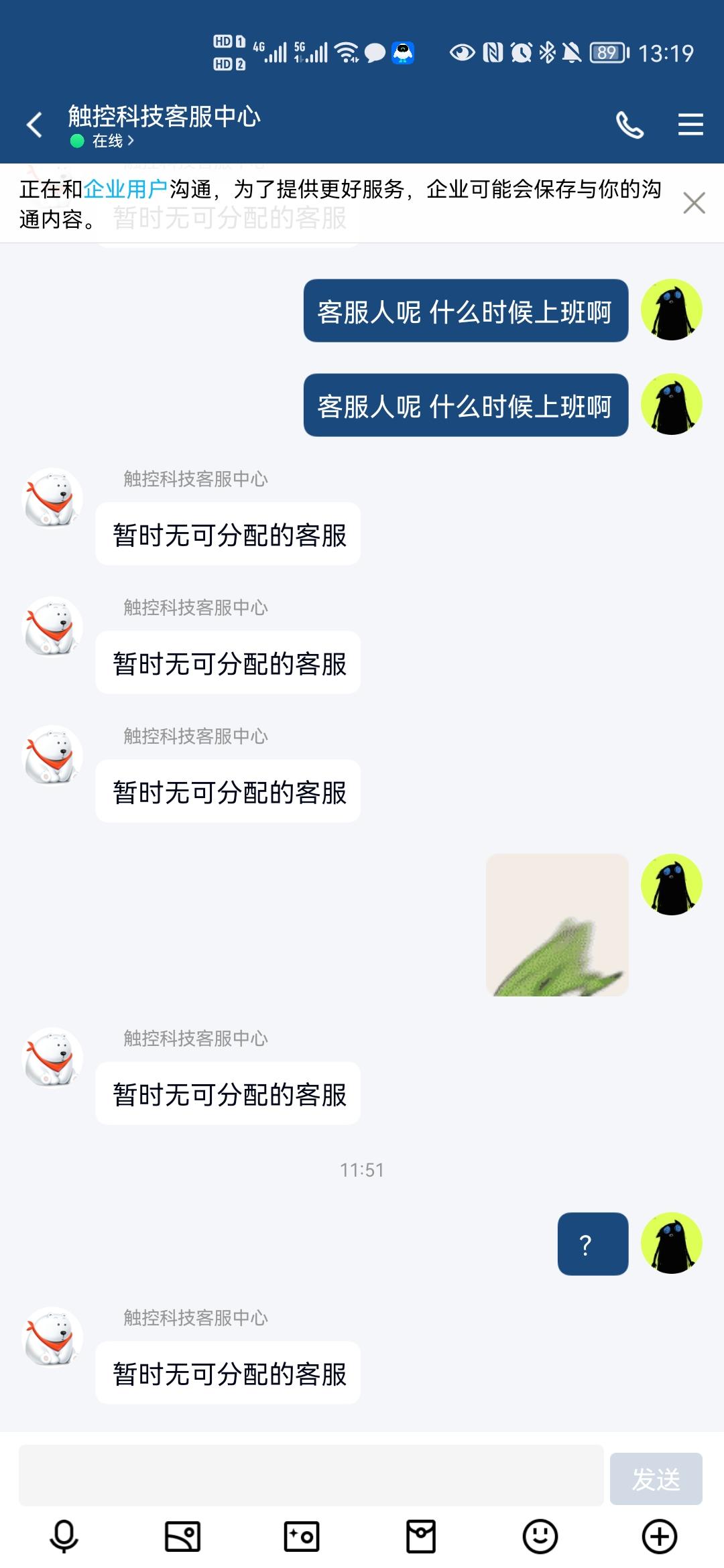Screen dimensions: 724x1568
Task: Open the camera to take a photo
Action: [301, 1537]
